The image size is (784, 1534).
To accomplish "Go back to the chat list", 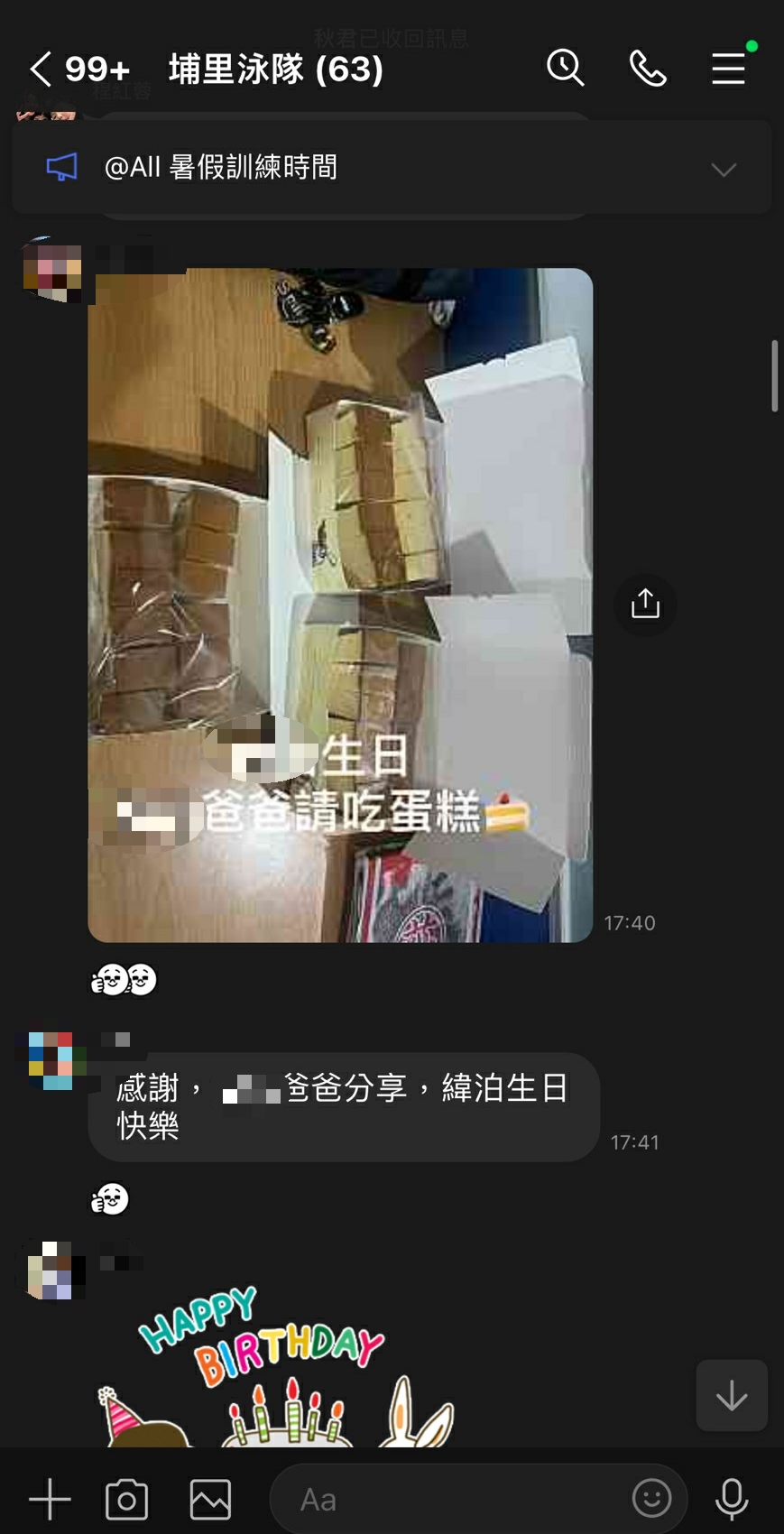I will [42, 69].
